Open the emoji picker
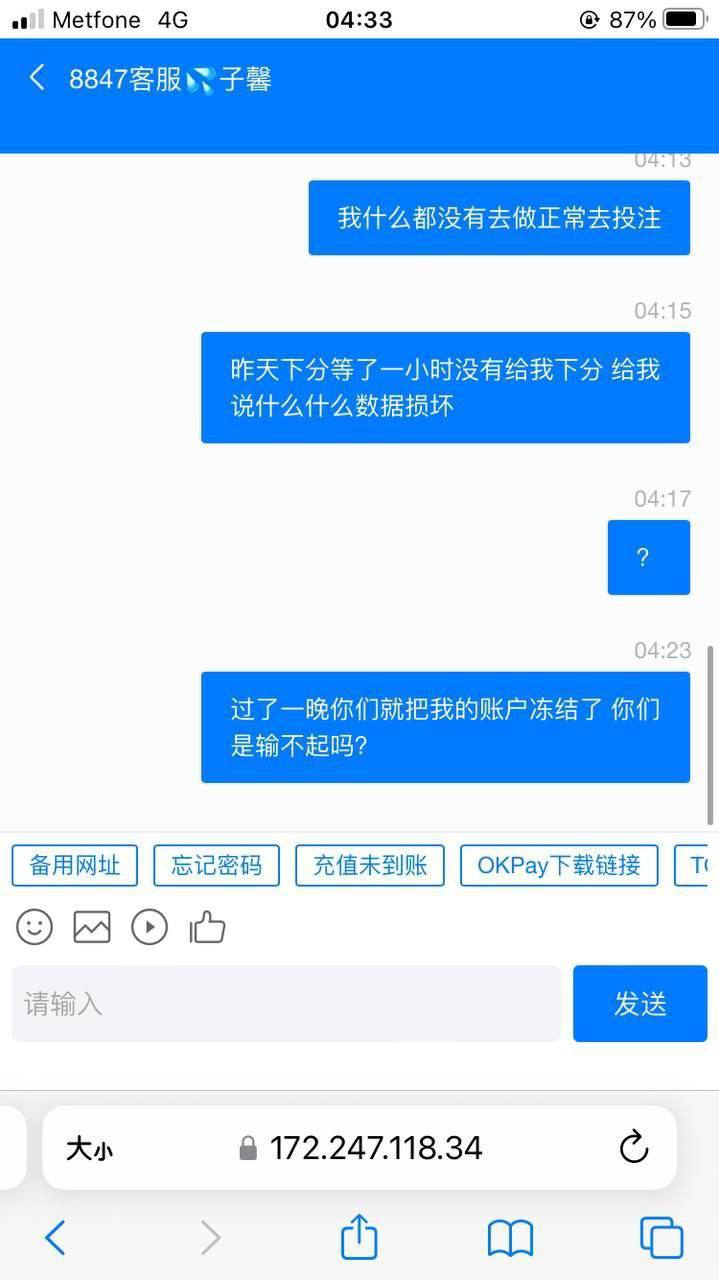Viewport: 719px width, 1280px height. 34,927
